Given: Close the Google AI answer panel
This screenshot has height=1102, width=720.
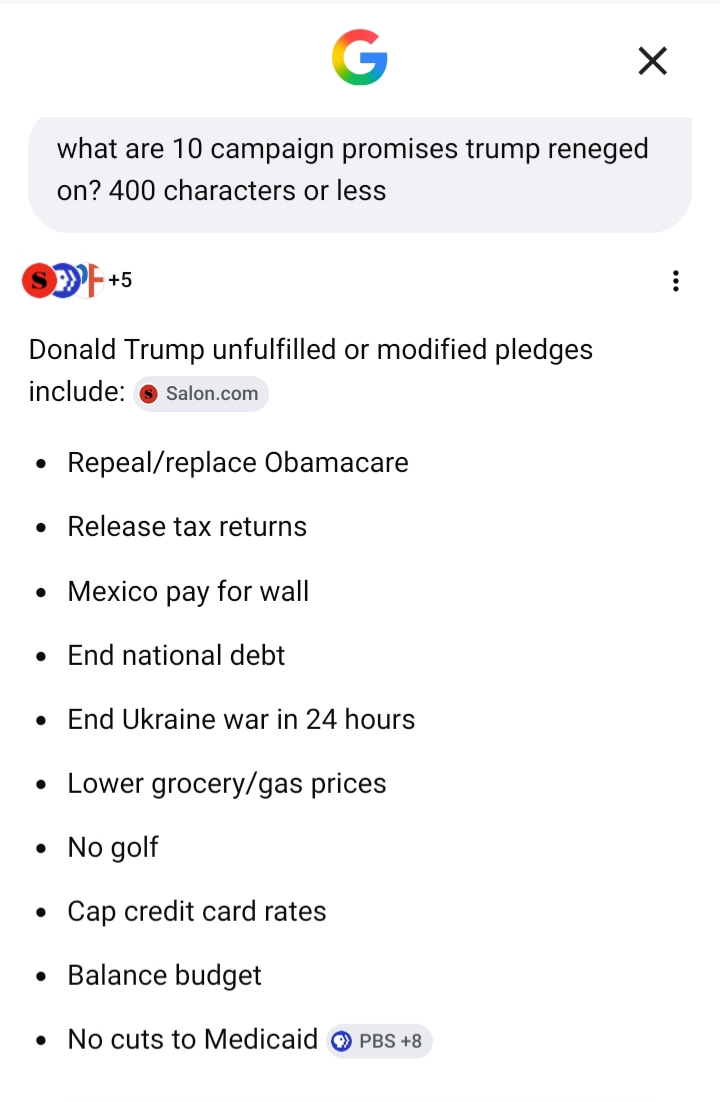Looking at the screenshot, I should tap(652, 60).
